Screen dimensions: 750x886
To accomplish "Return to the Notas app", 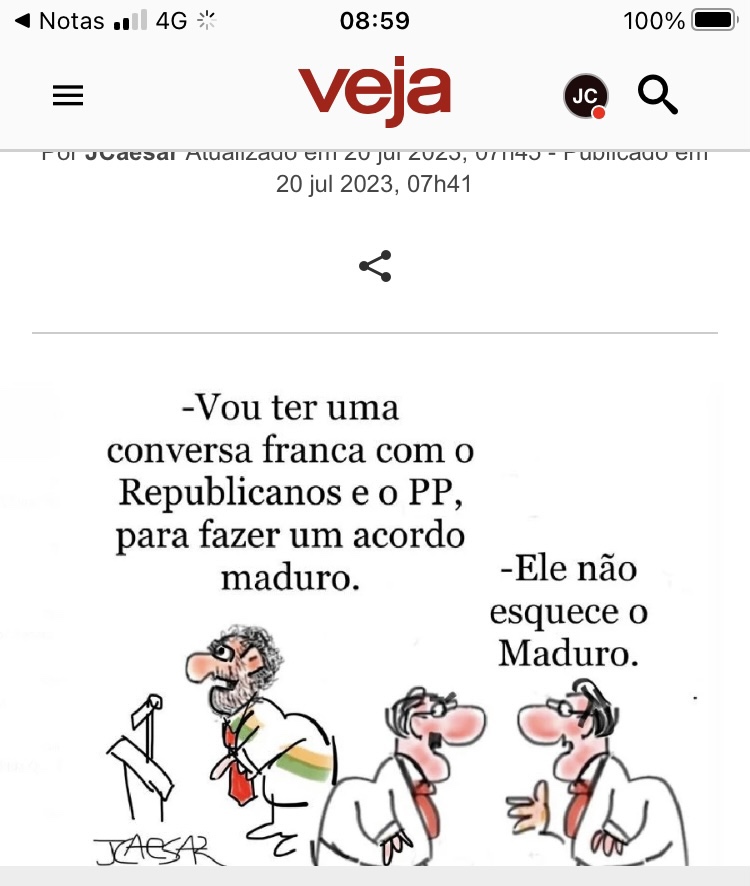I will point(60,21).
